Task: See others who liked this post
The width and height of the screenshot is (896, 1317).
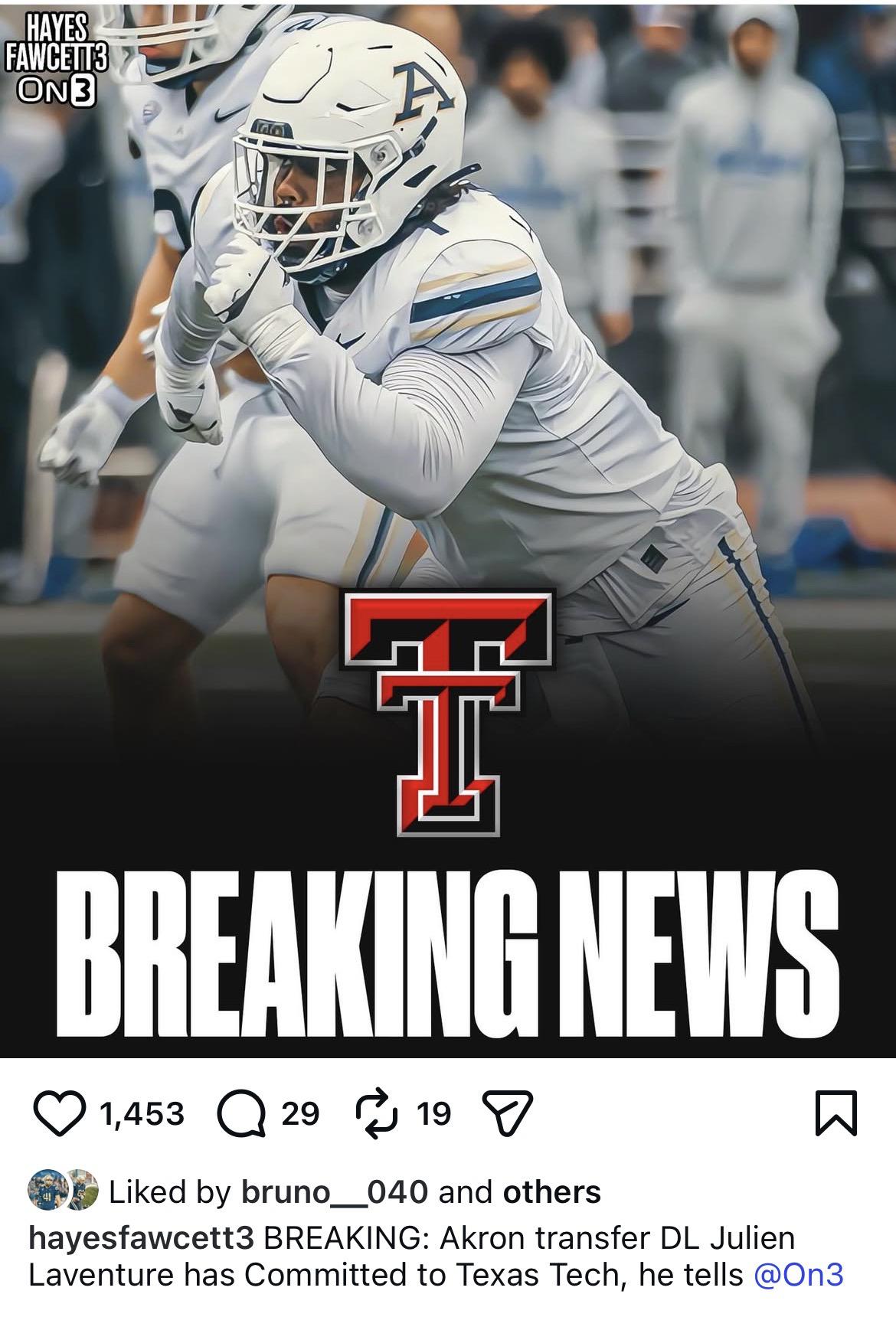Action: (x=551, y=1191)
